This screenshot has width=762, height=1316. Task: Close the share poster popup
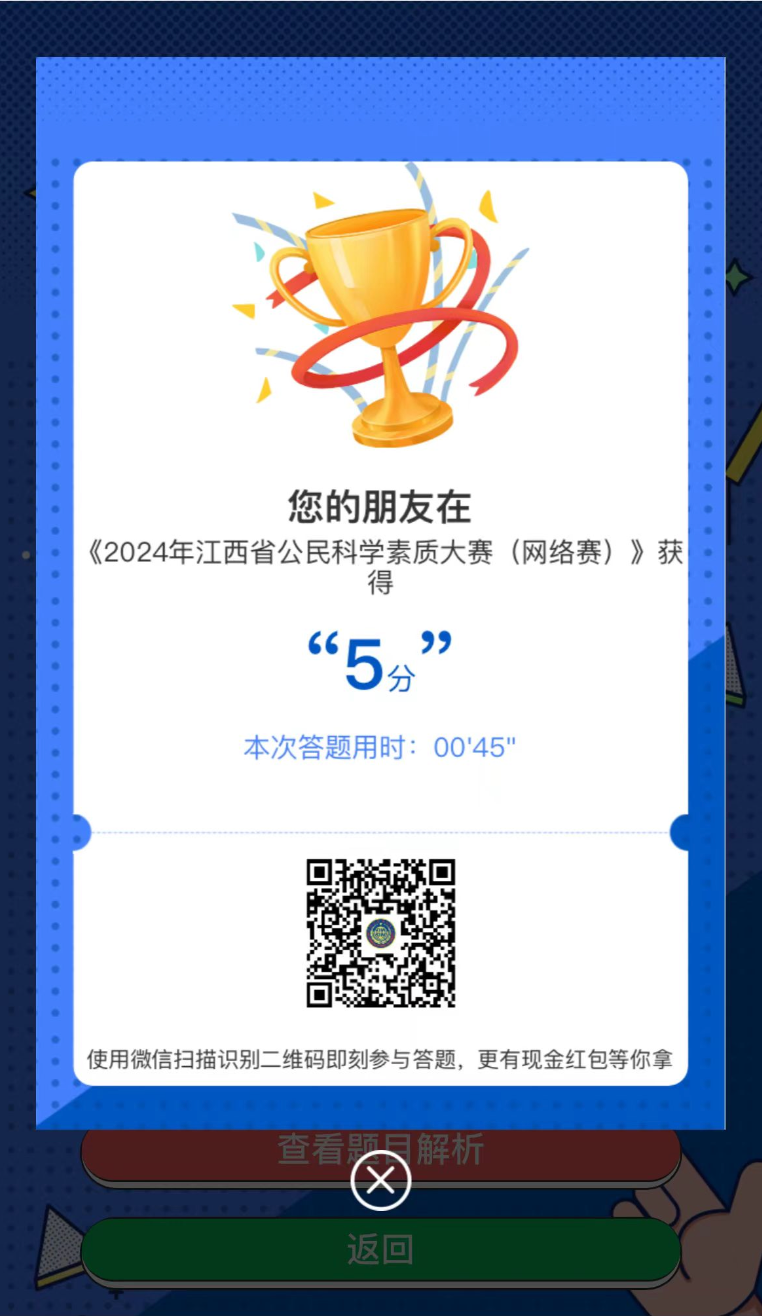pyautogui.click(x=380, y=1180)
